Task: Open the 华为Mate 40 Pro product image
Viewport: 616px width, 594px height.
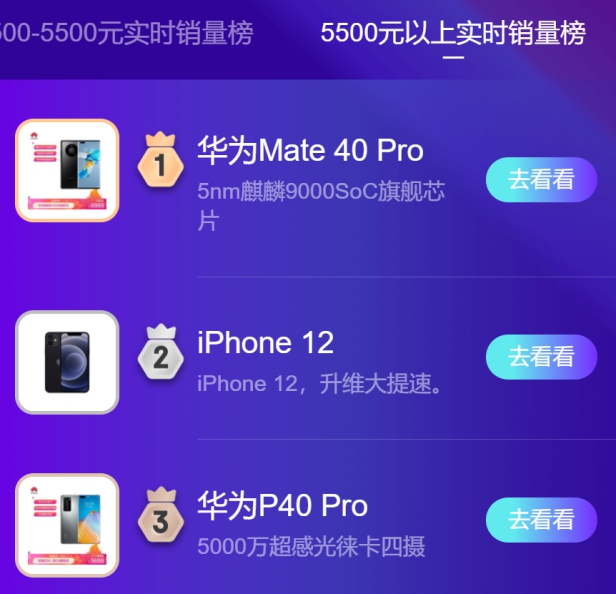Action: click(67, 170)
